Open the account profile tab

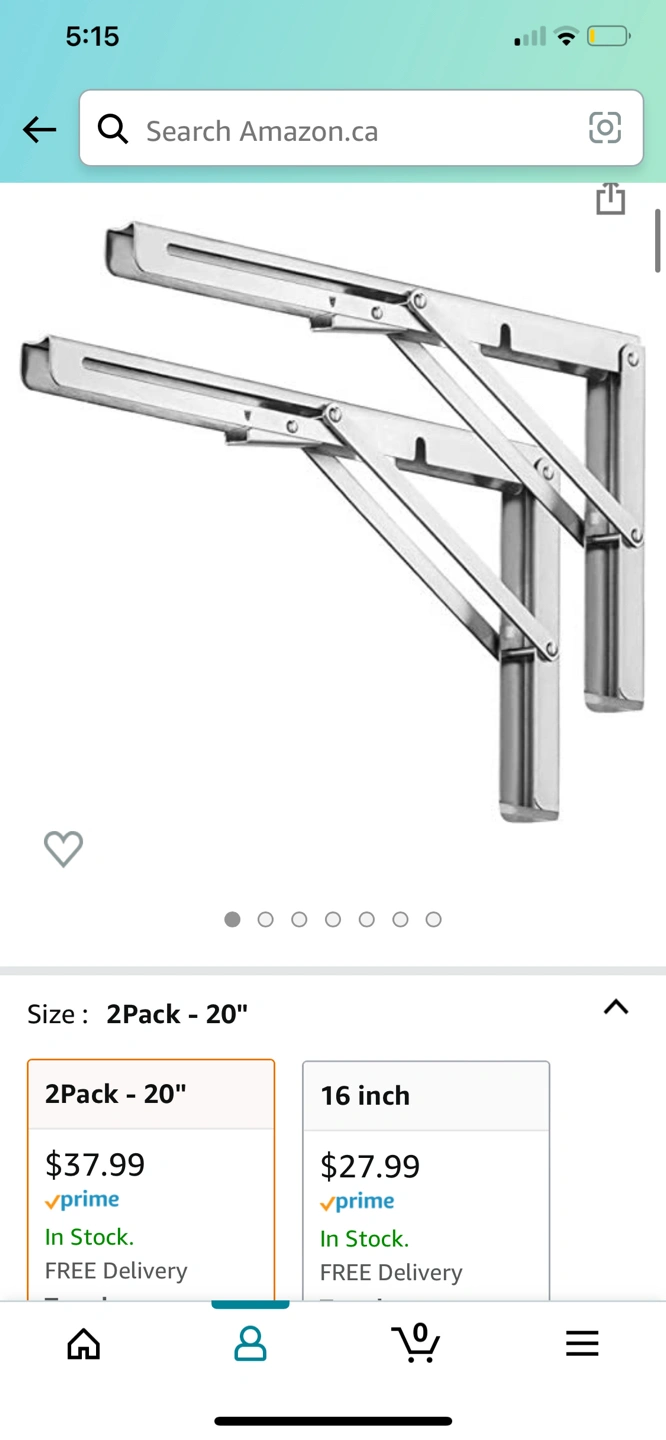[250, 1344]
